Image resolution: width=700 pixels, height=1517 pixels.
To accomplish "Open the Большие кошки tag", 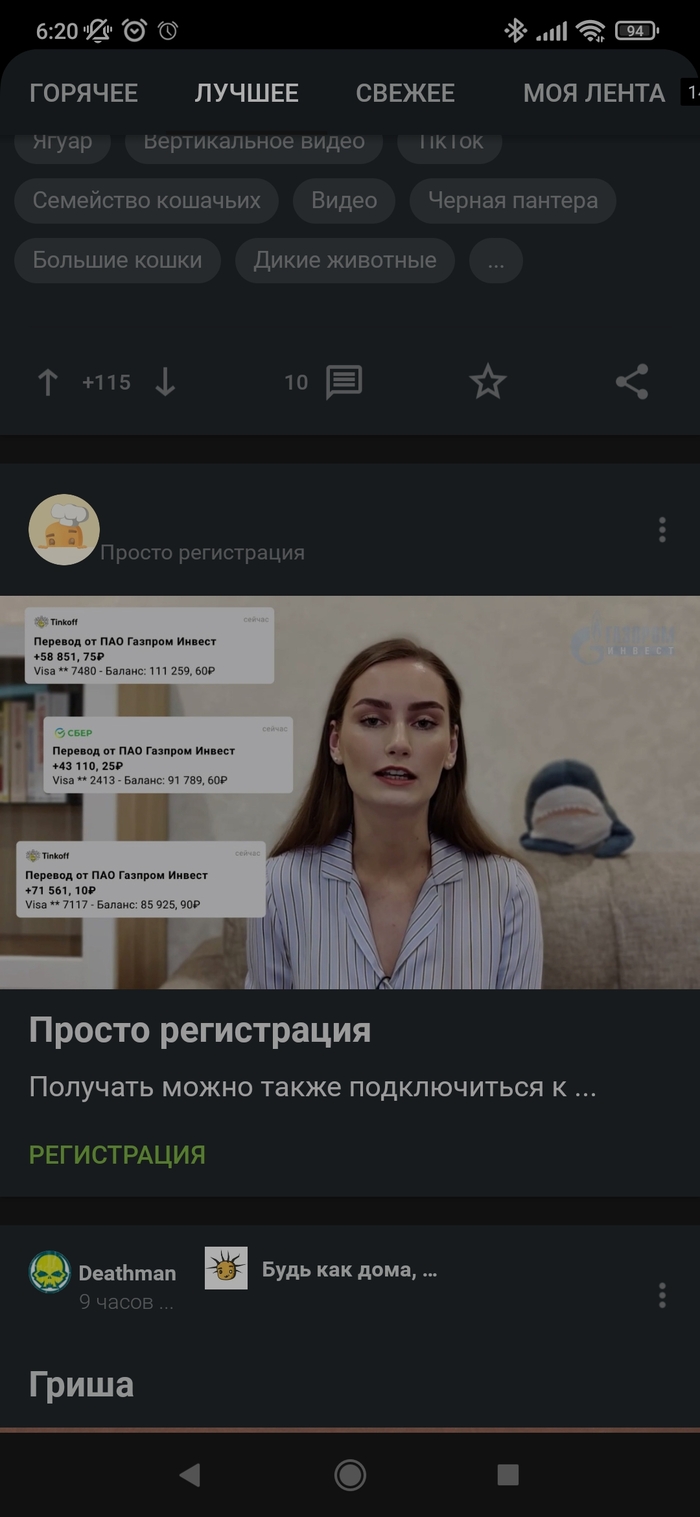I will (117, 261).
